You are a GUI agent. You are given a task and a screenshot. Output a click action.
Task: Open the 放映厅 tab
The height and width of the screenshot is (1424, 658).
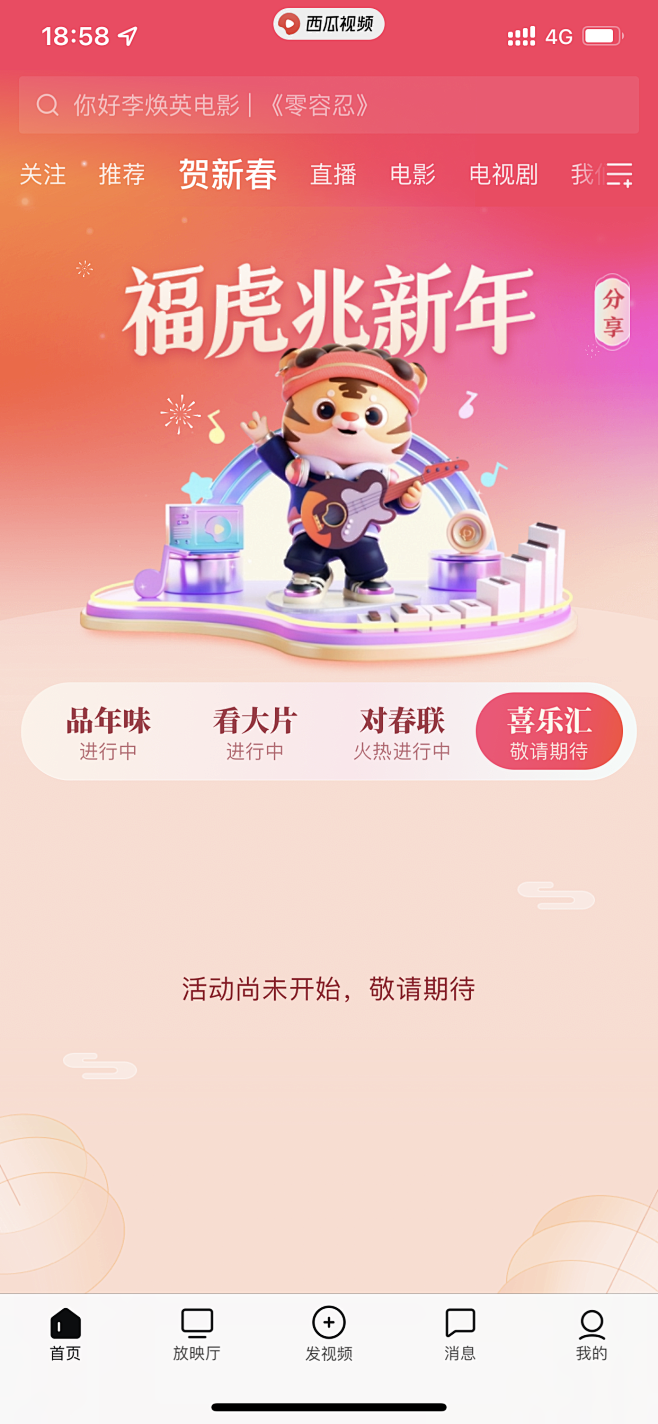(197, 1334)
